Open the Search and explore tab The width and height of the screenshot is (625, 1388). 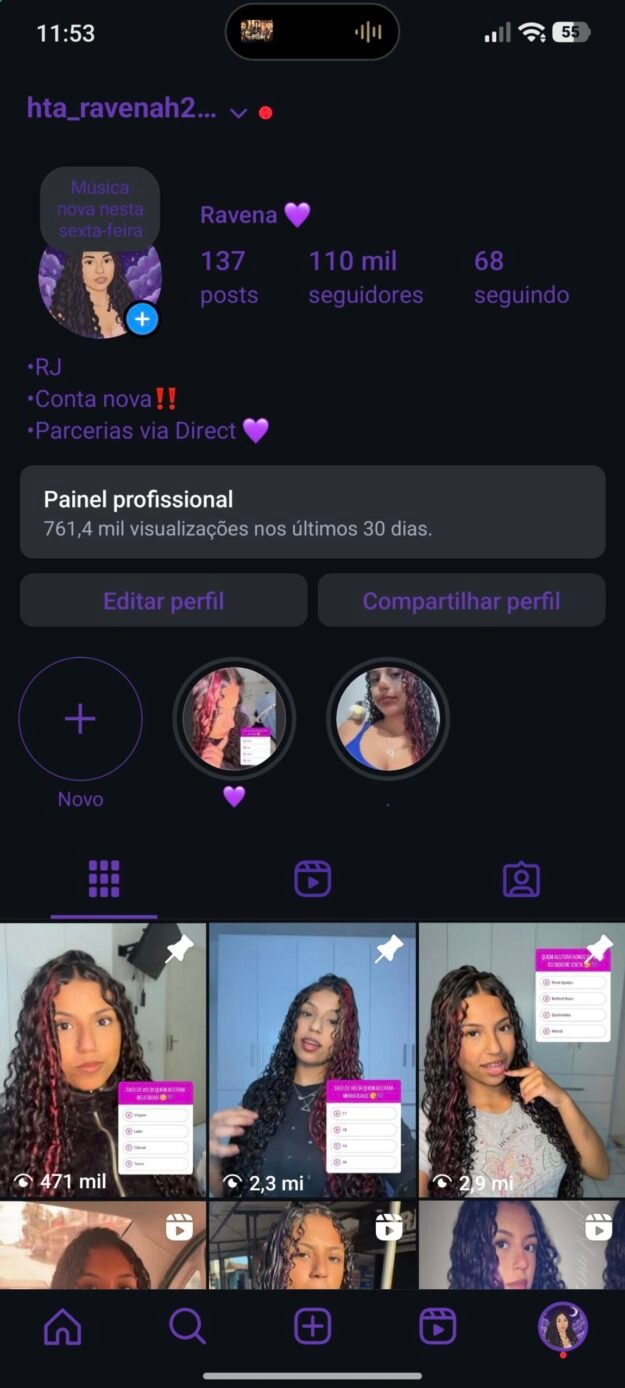pyautogui.click(x=187, y=1327)
